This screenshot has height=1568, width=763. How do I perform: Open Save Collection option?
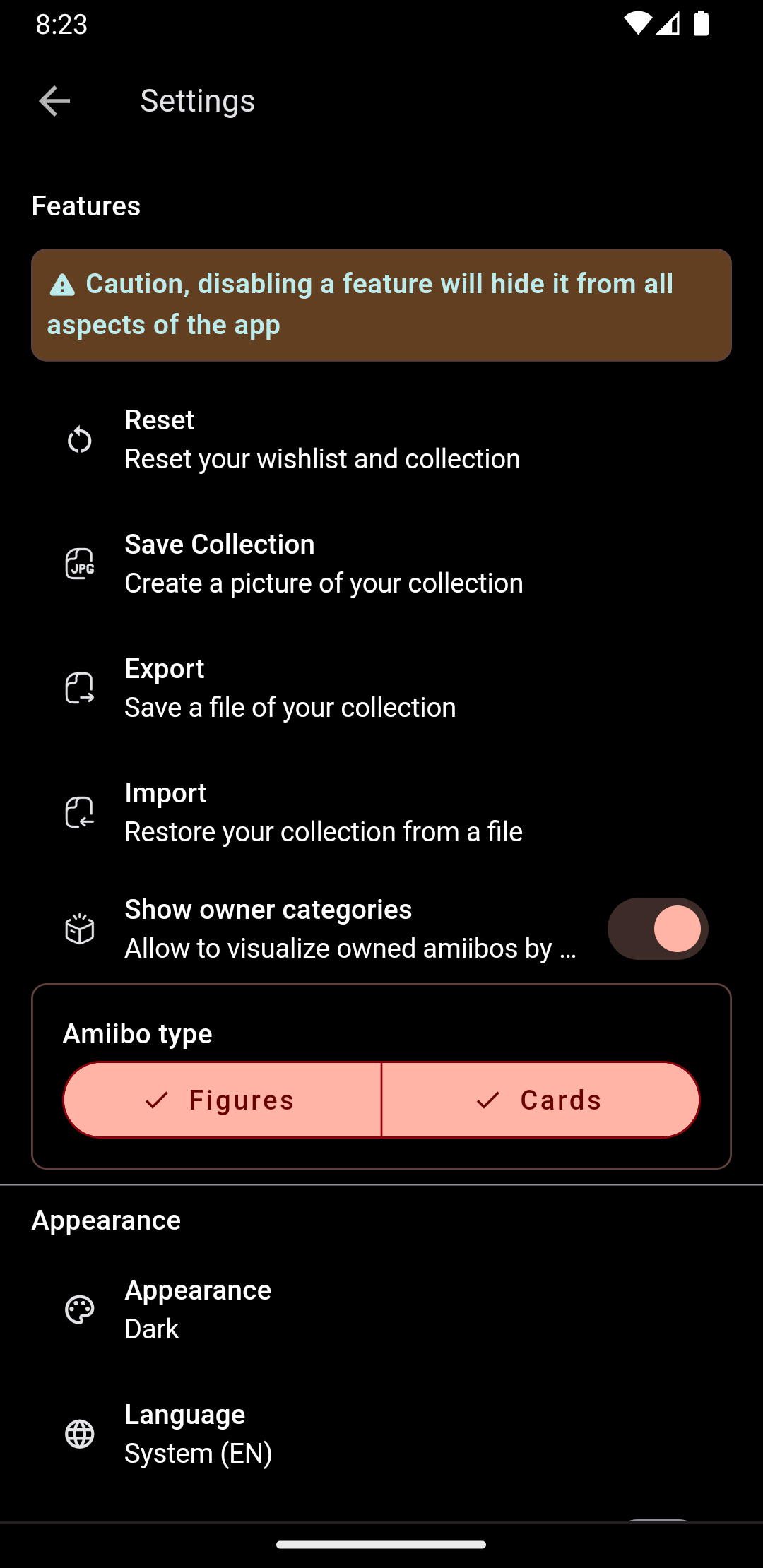coord(381,564)
